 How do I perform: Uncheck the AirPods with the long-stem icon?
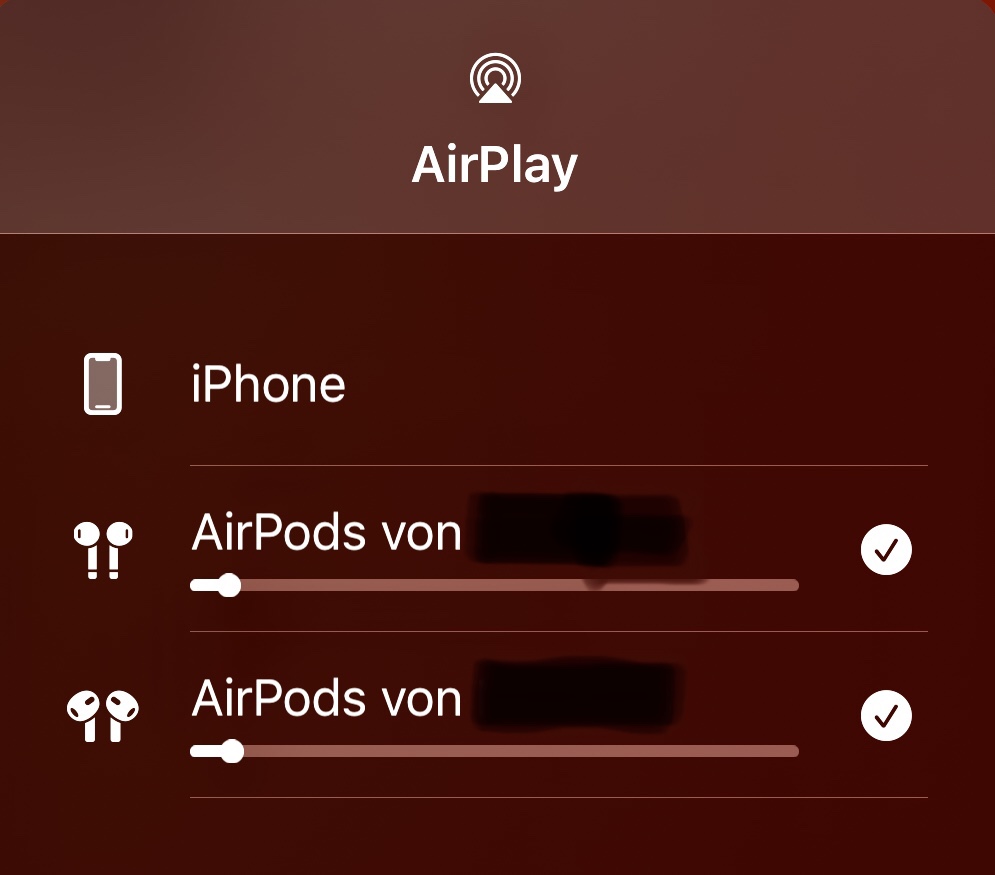pyautogui.click(x=886, y=550)
